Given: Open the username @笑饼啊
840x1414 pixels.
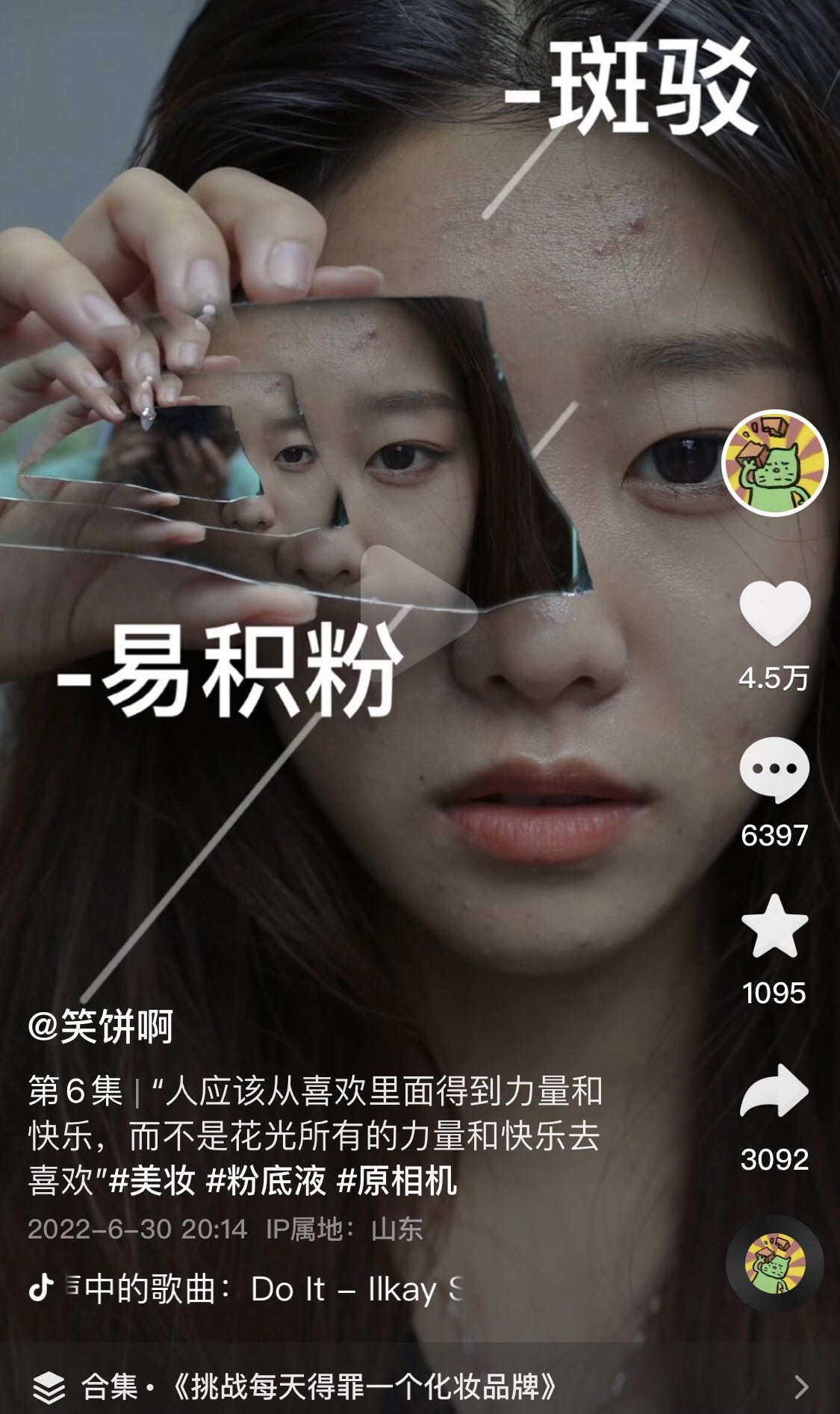Looking at the screenshot, I should (x=101, y=1026).
